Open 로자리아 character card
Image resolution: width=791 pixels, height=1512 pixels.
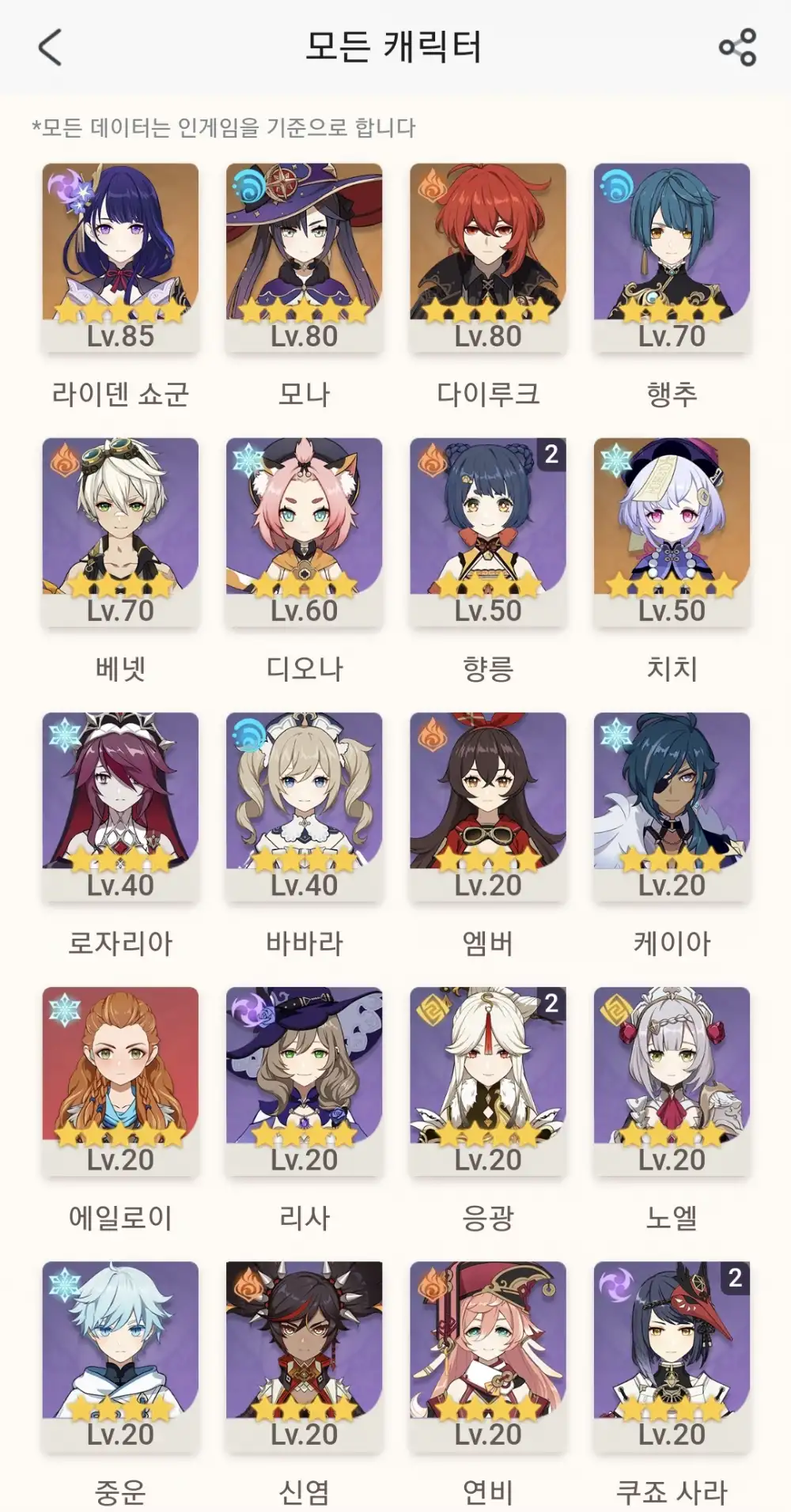[x=120, y=807]
